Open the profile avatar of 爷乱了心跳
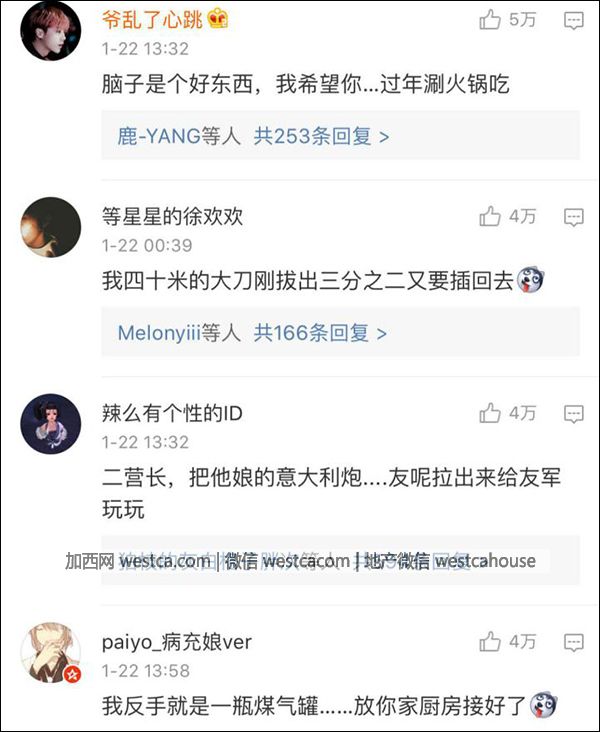This screenshot has width=600, height=732. 50,30
